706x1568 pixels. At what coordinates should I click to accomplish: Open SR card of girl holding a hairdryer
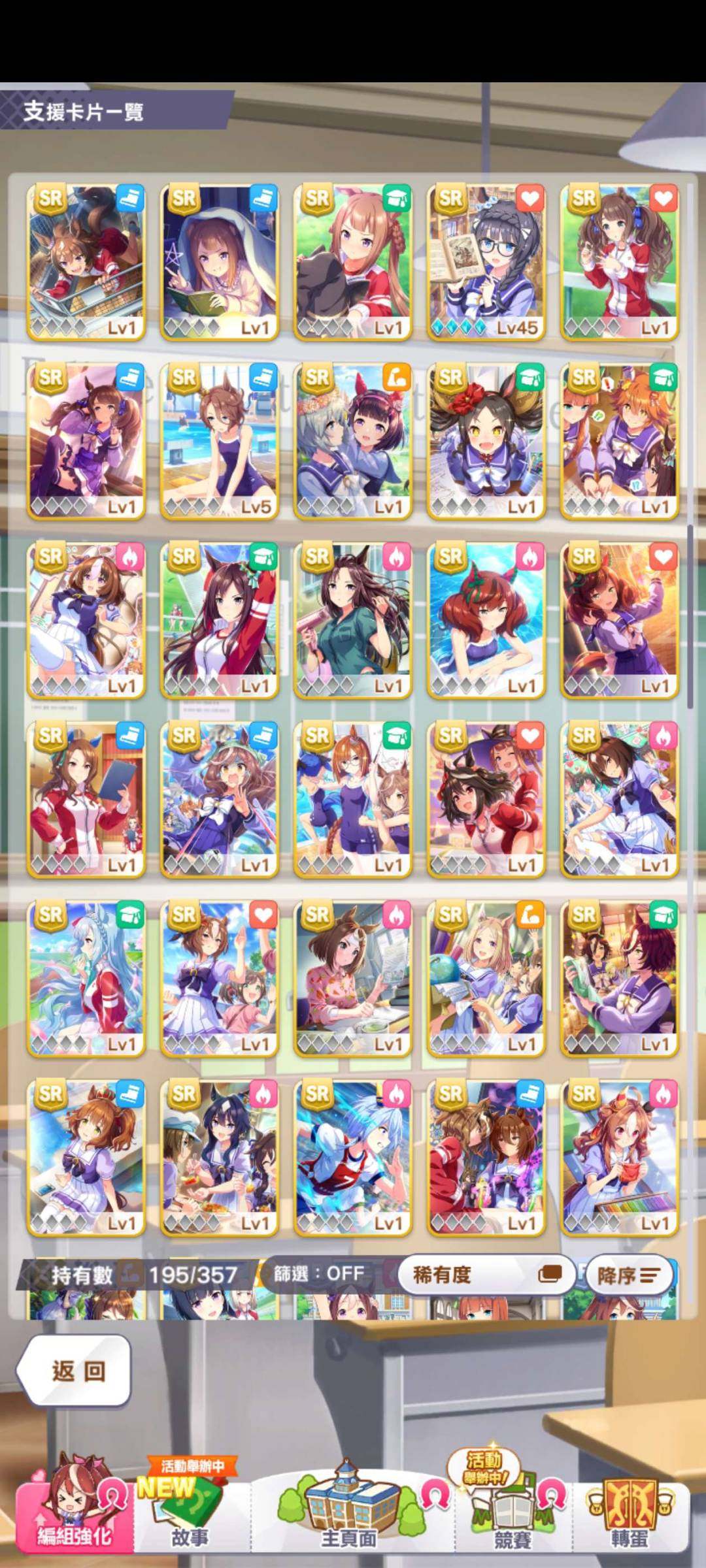point(352,620)
